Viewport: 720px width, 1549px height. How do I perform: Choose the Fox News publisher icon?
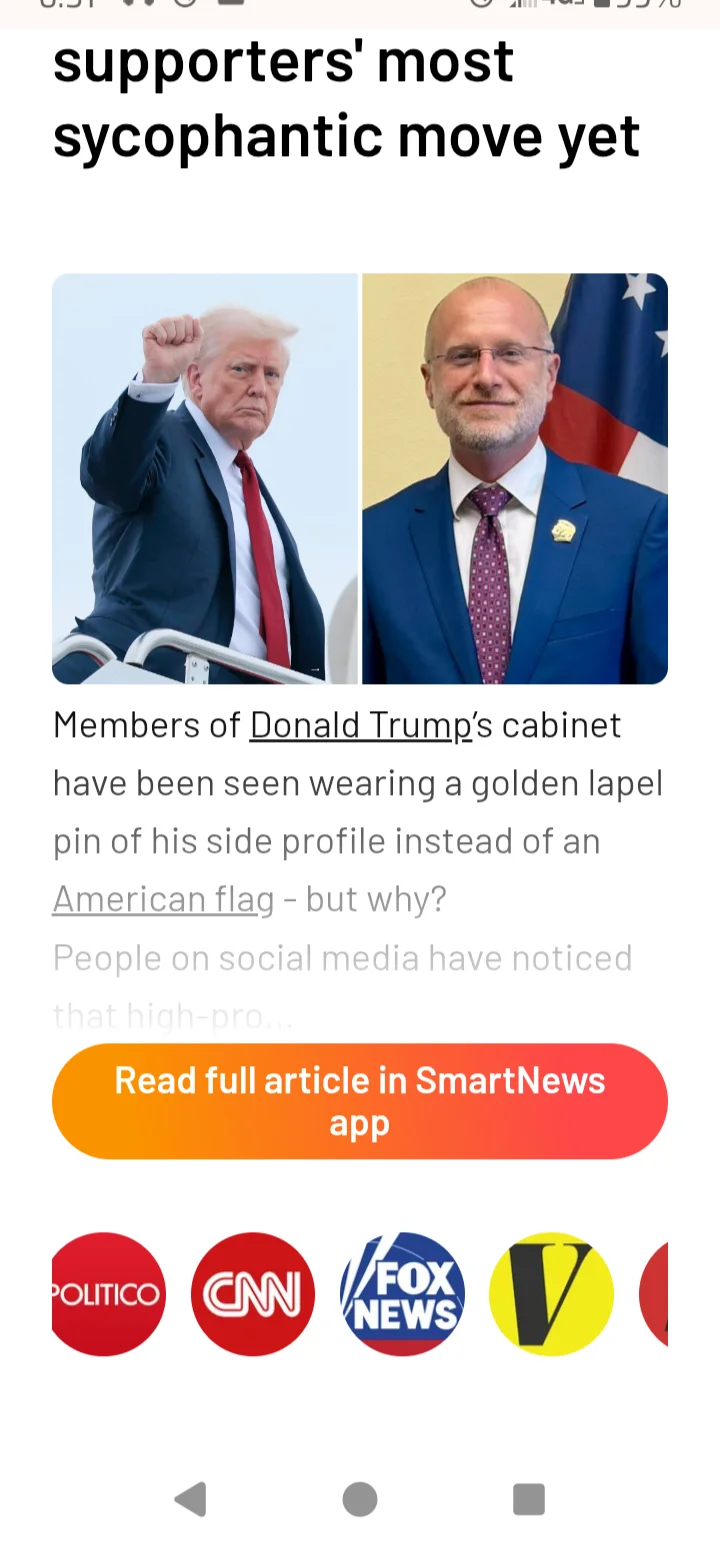[x=402, y=1294]
